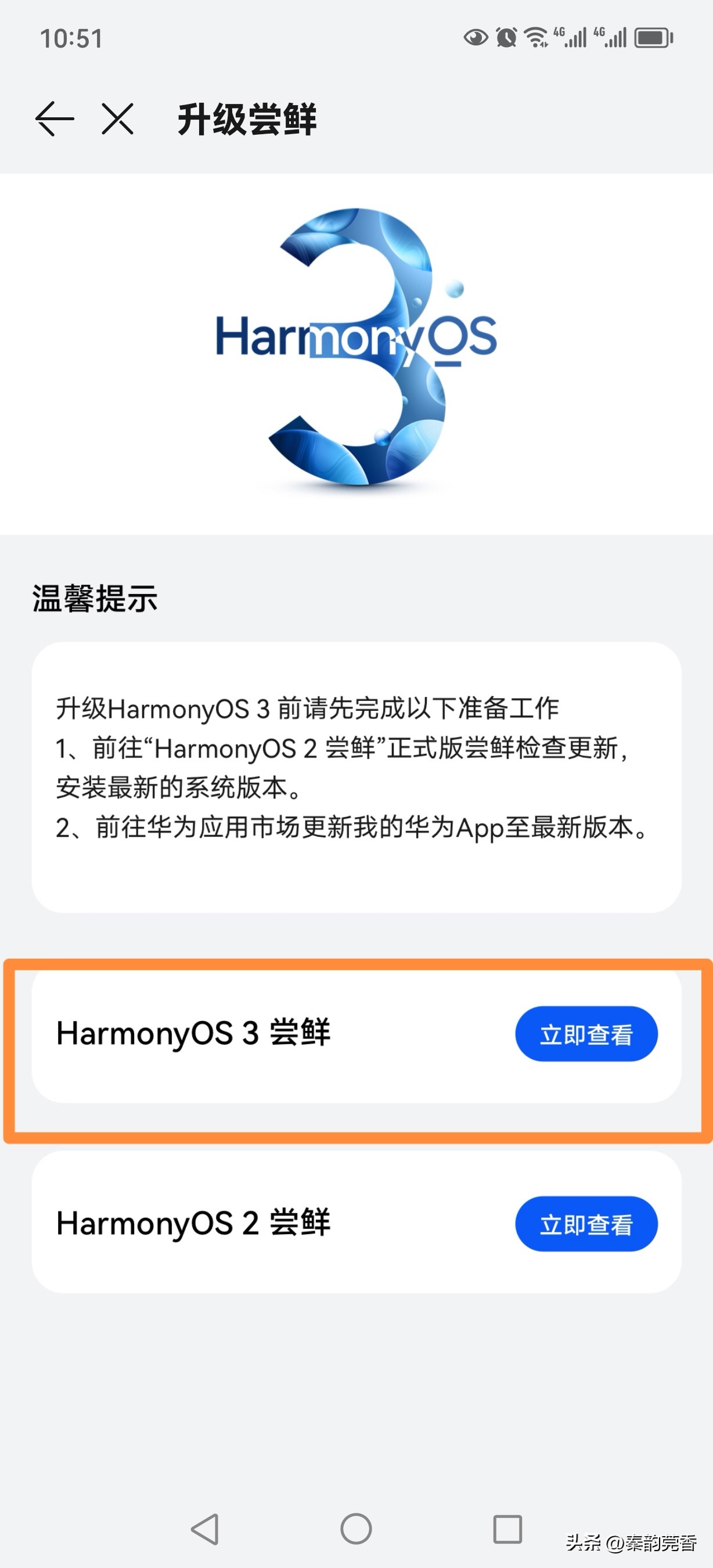
Task: Tap the alarm clock status bar icon
Action: pos(506,37)
